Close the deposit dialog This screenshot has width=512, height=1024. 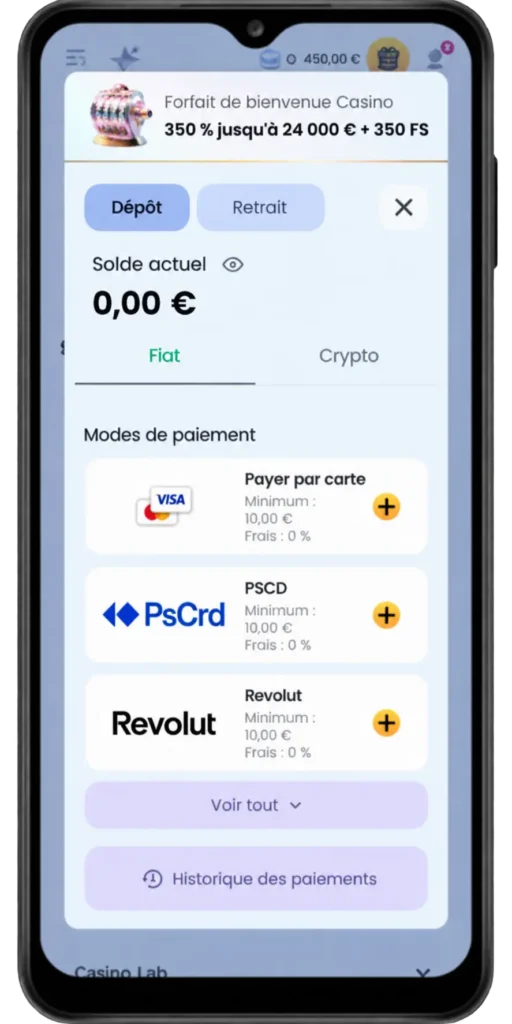(404, 208)
